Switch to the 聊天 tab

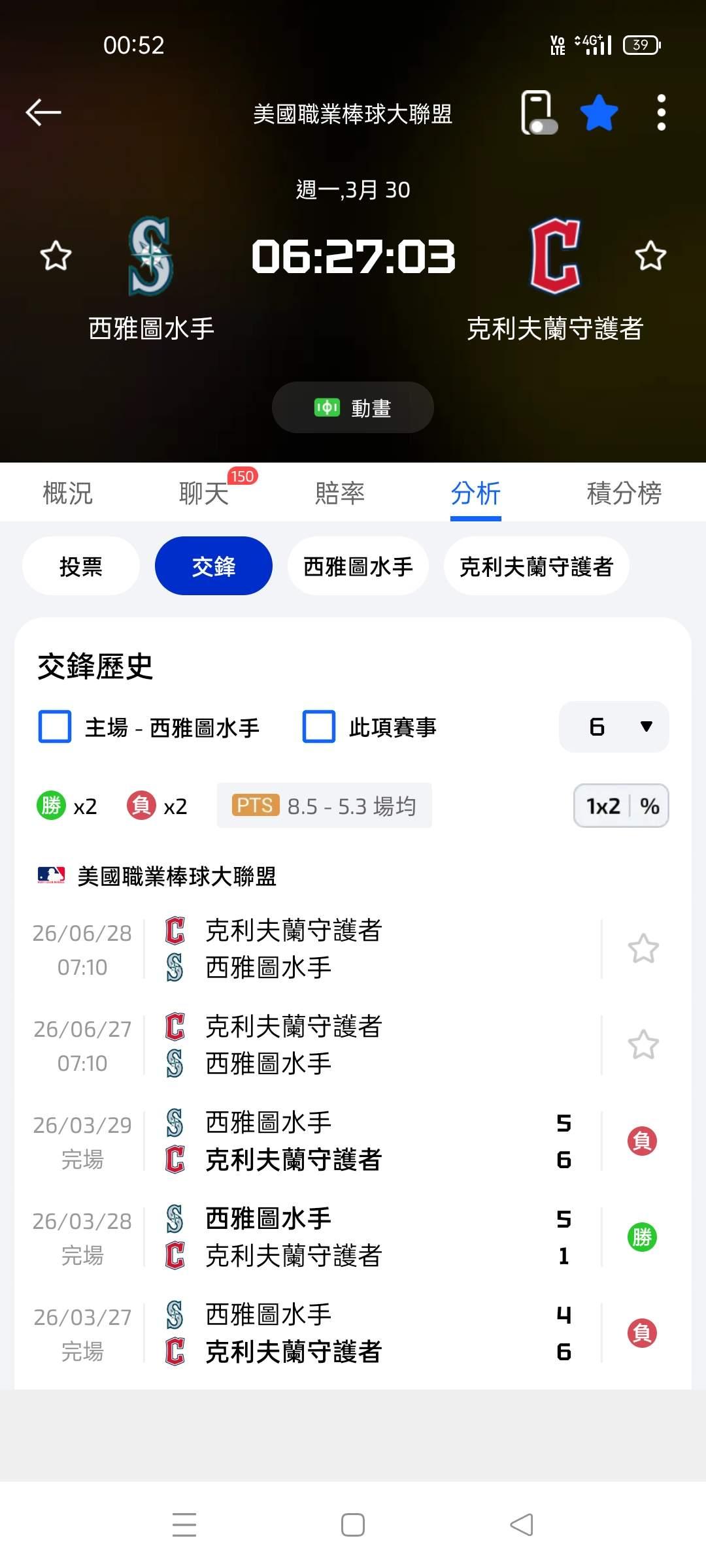pyautogui.click(x=203, y=493)
